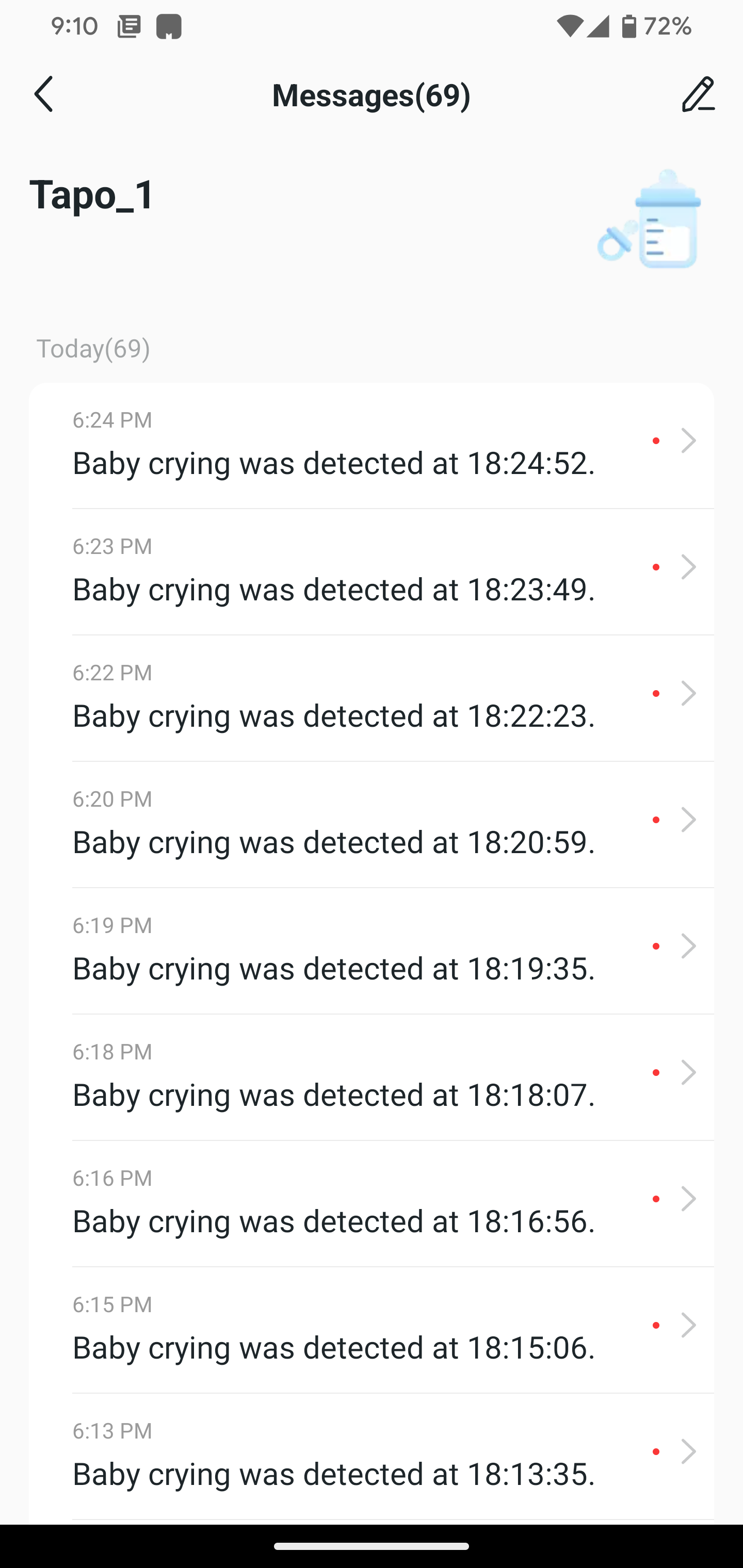Click the red unread dot on 6:24 PM message
The width and height of the screenshot is (743, 1568).
656,440
